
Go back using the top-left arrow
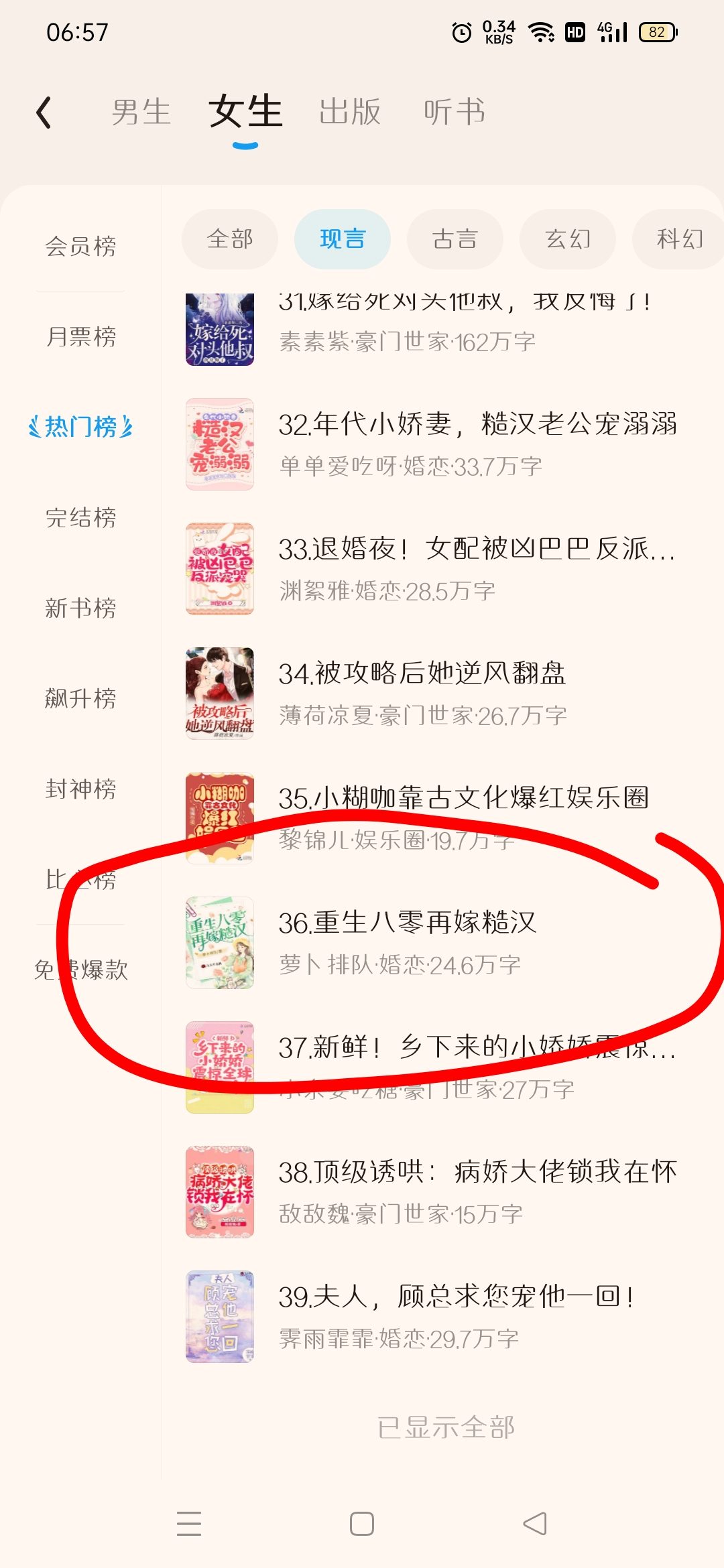(44, 112)
